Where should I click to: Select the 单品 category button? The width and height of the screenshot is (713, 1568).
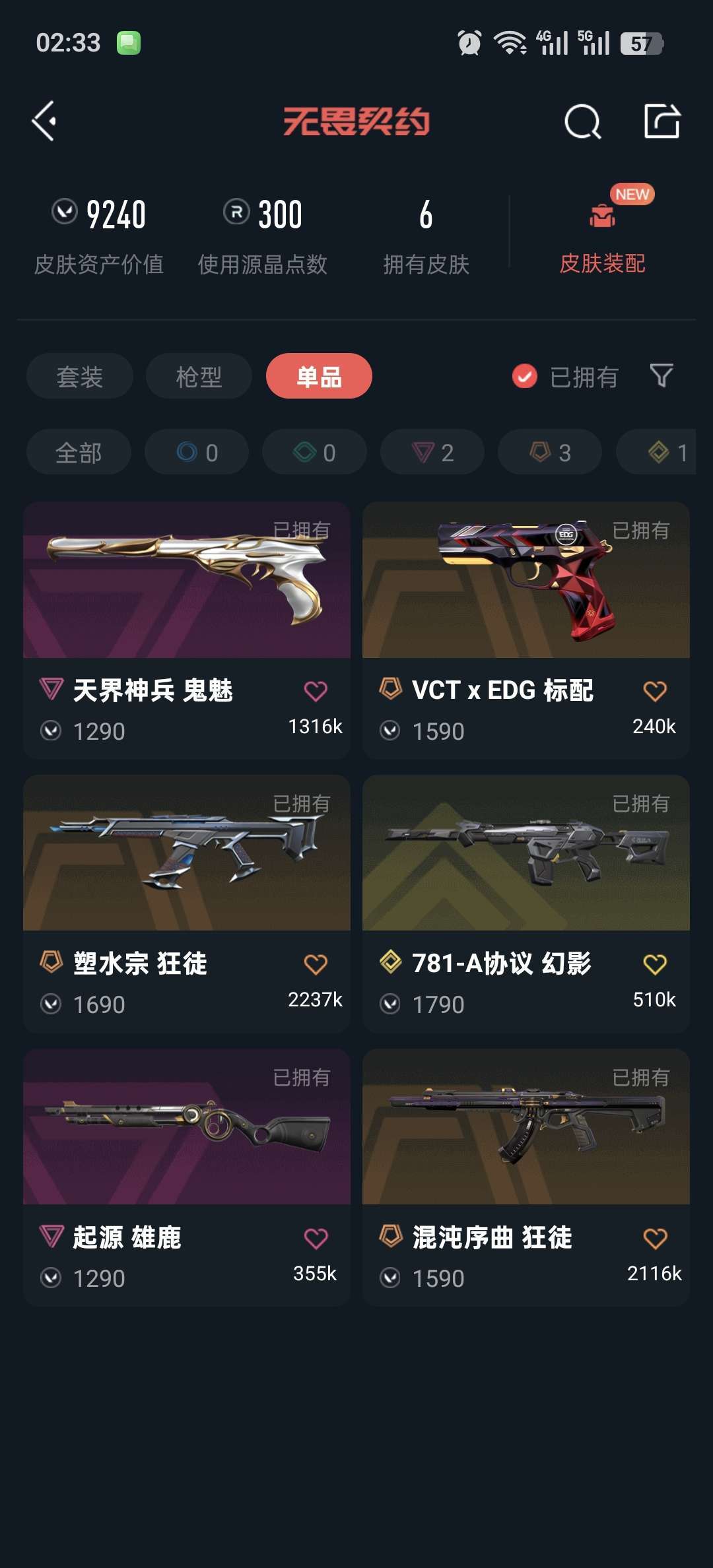(x=319, y=376)
